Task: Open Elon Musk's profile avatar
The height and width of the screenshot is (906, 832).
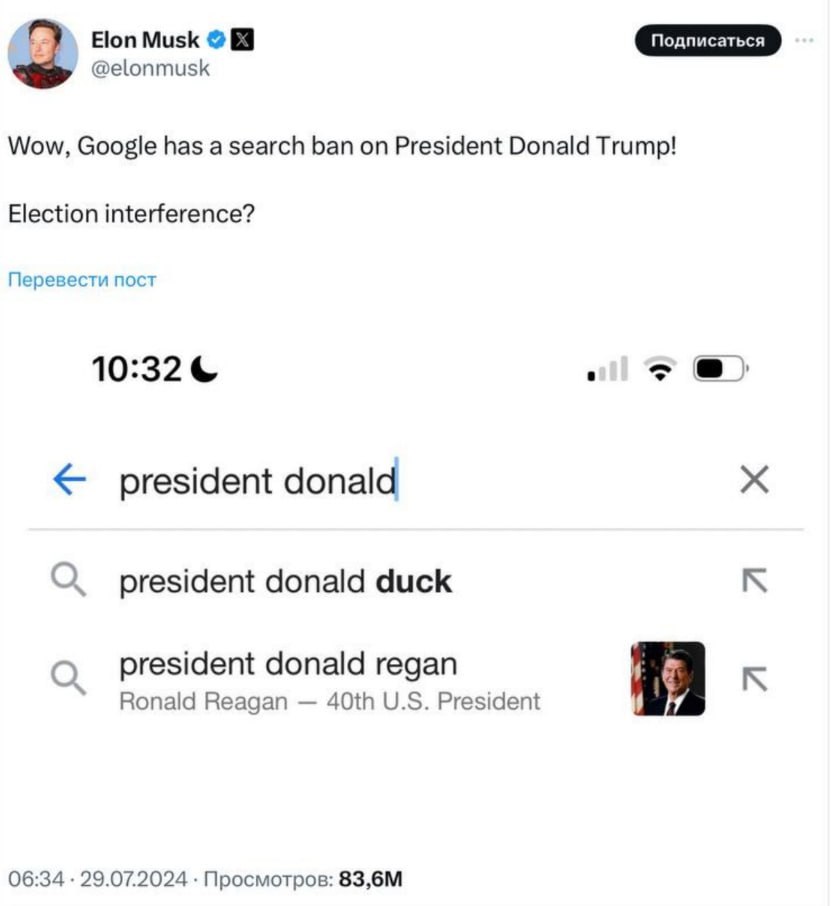Action: coord(43,53)
